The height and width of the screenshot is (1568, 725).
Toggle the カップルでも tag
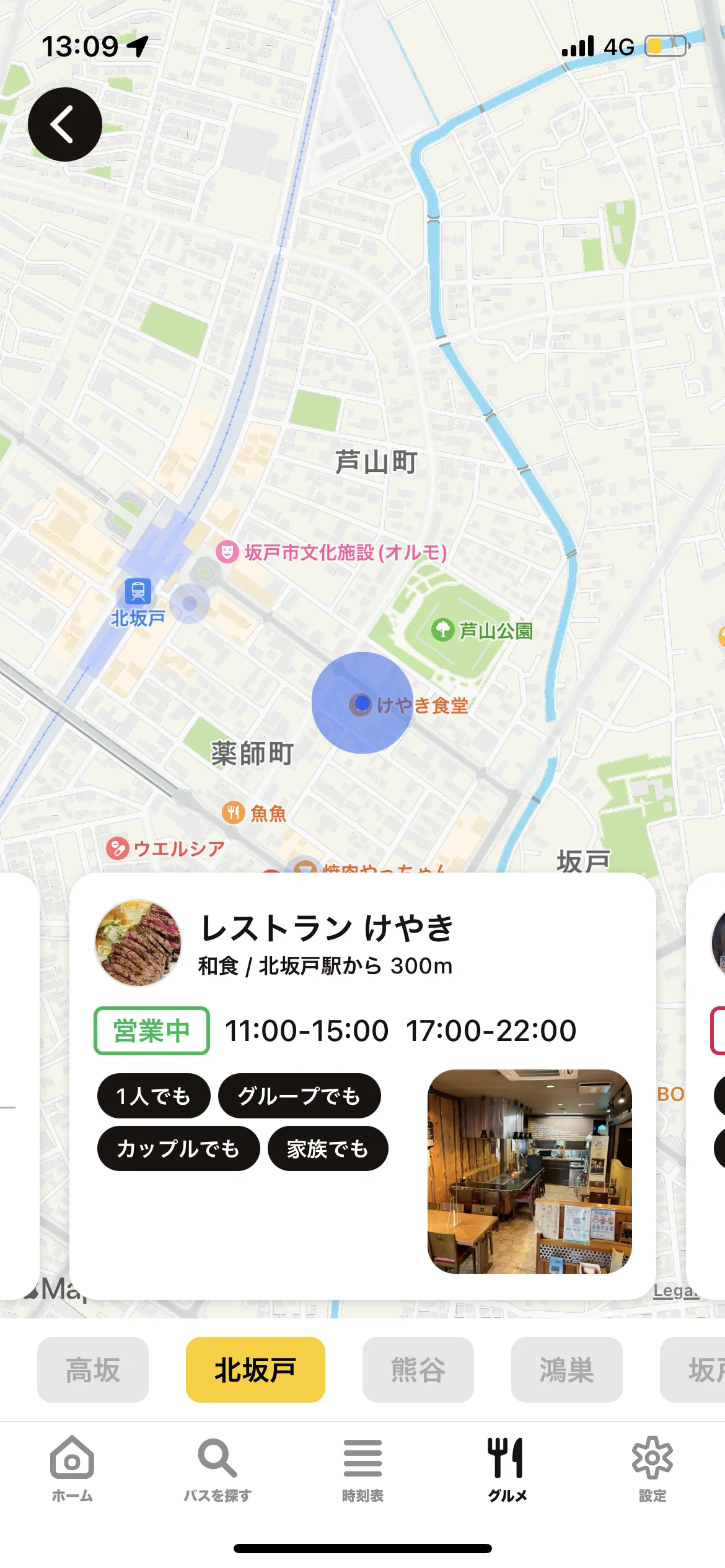178,1148
